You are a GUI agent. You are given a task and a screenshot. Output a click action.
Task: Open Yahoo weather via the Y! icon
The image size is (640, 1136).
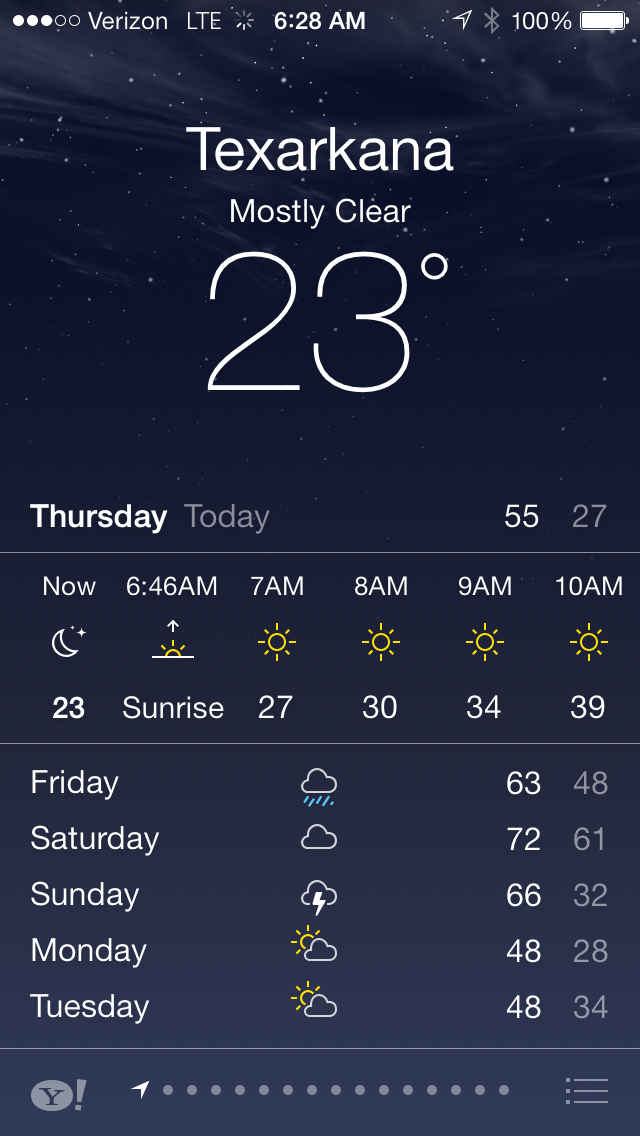click(x=58, y=1095)
